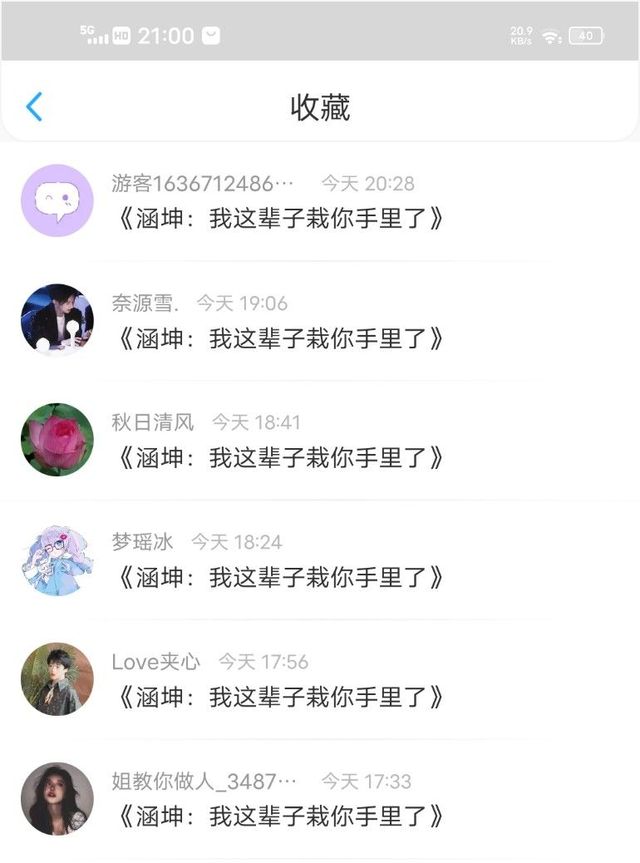640x863 pixels.
Task: Open the favorite from 秋日清风
Action: coord(320,440)
